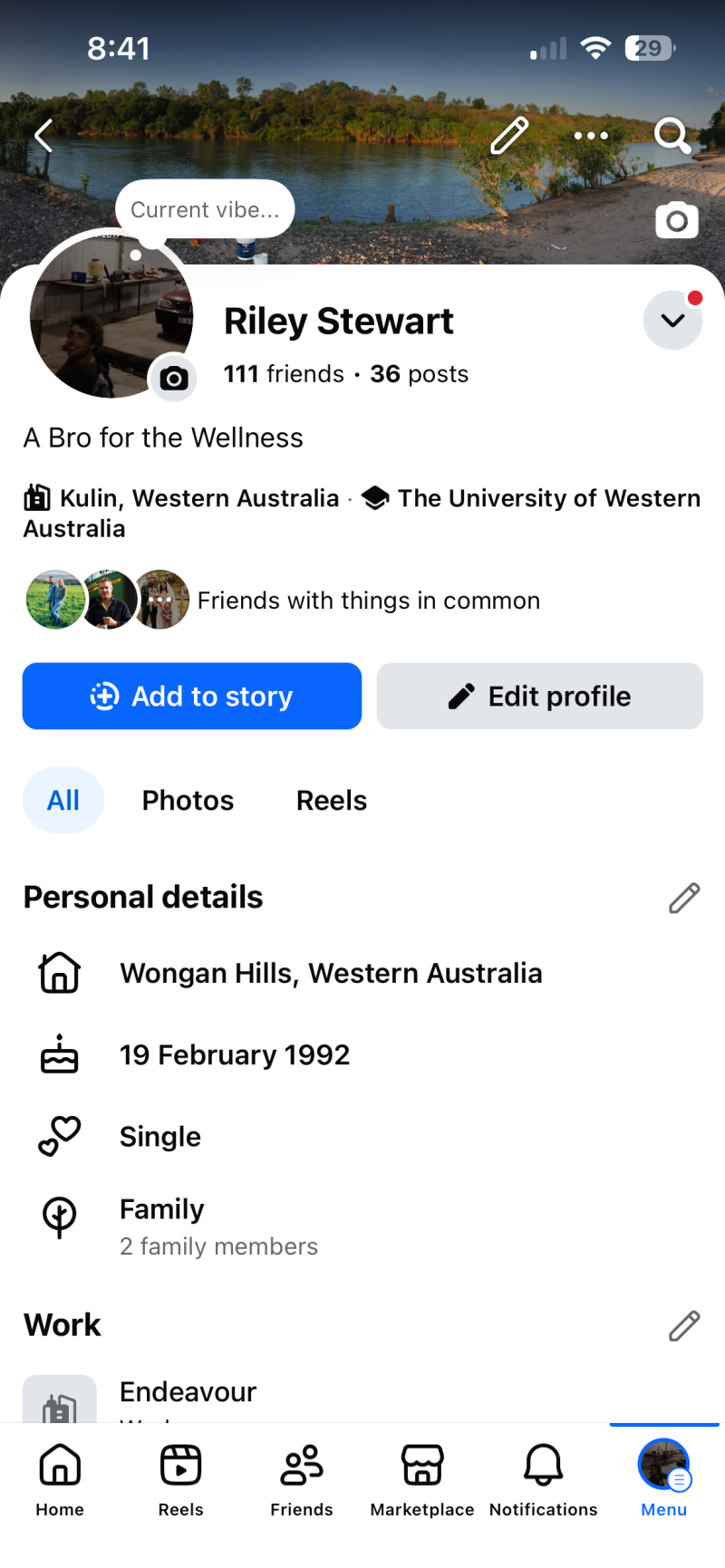The image size is (725, 1568).
Task: Switch to the Photos tab
Action: pos(188,801)
